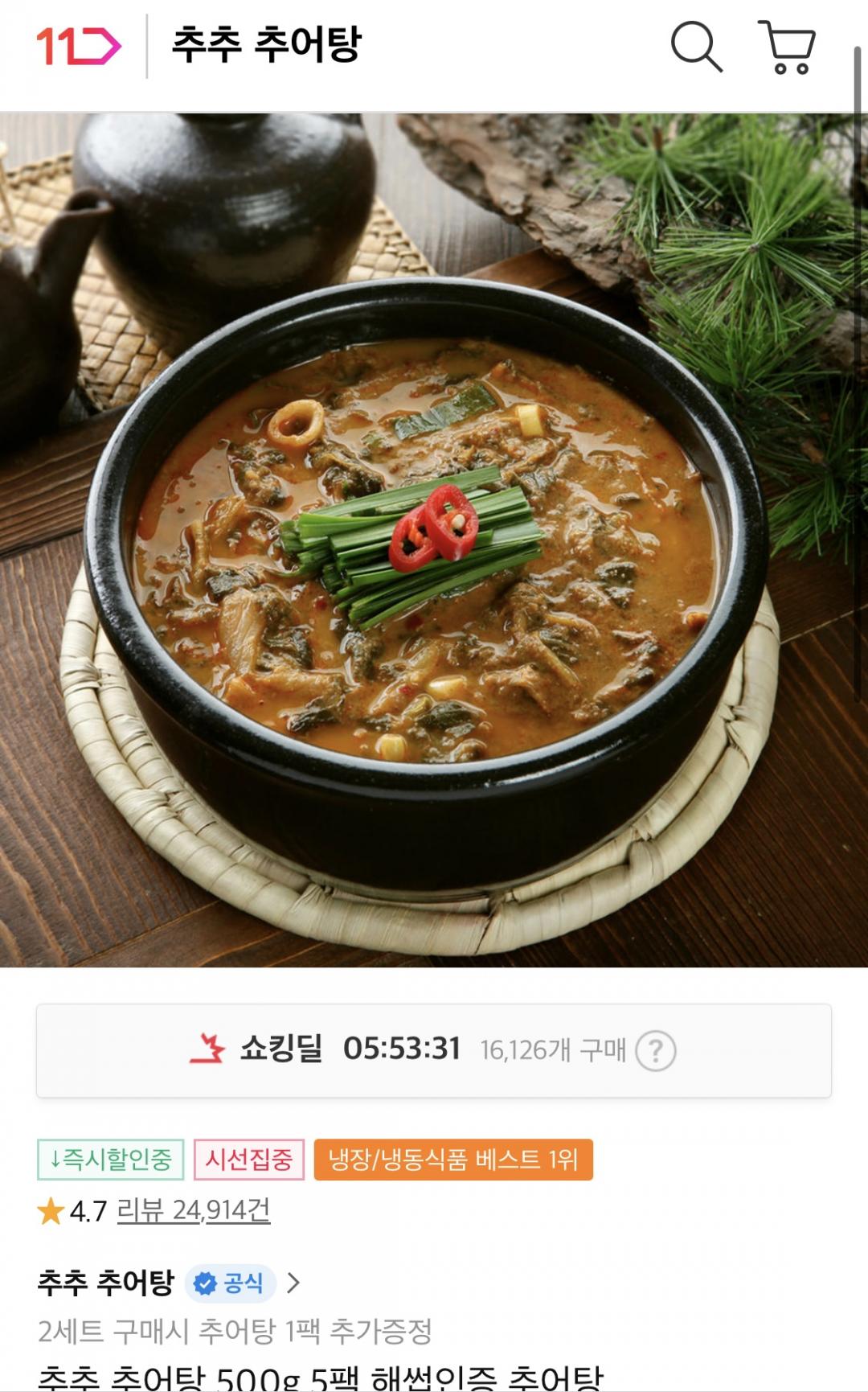Go to the 11st home logo

pos(78,46)
